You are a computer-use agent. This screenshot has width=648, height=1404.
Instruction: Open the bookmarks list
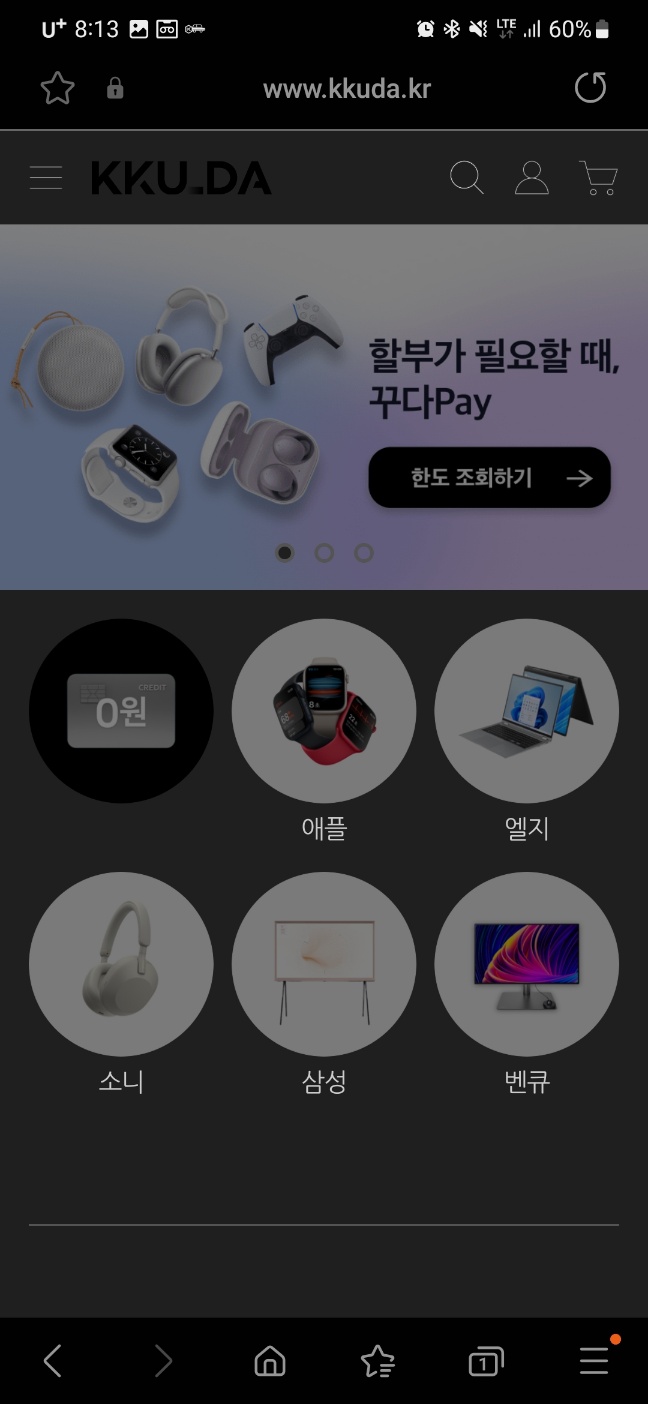[378, 1361]
